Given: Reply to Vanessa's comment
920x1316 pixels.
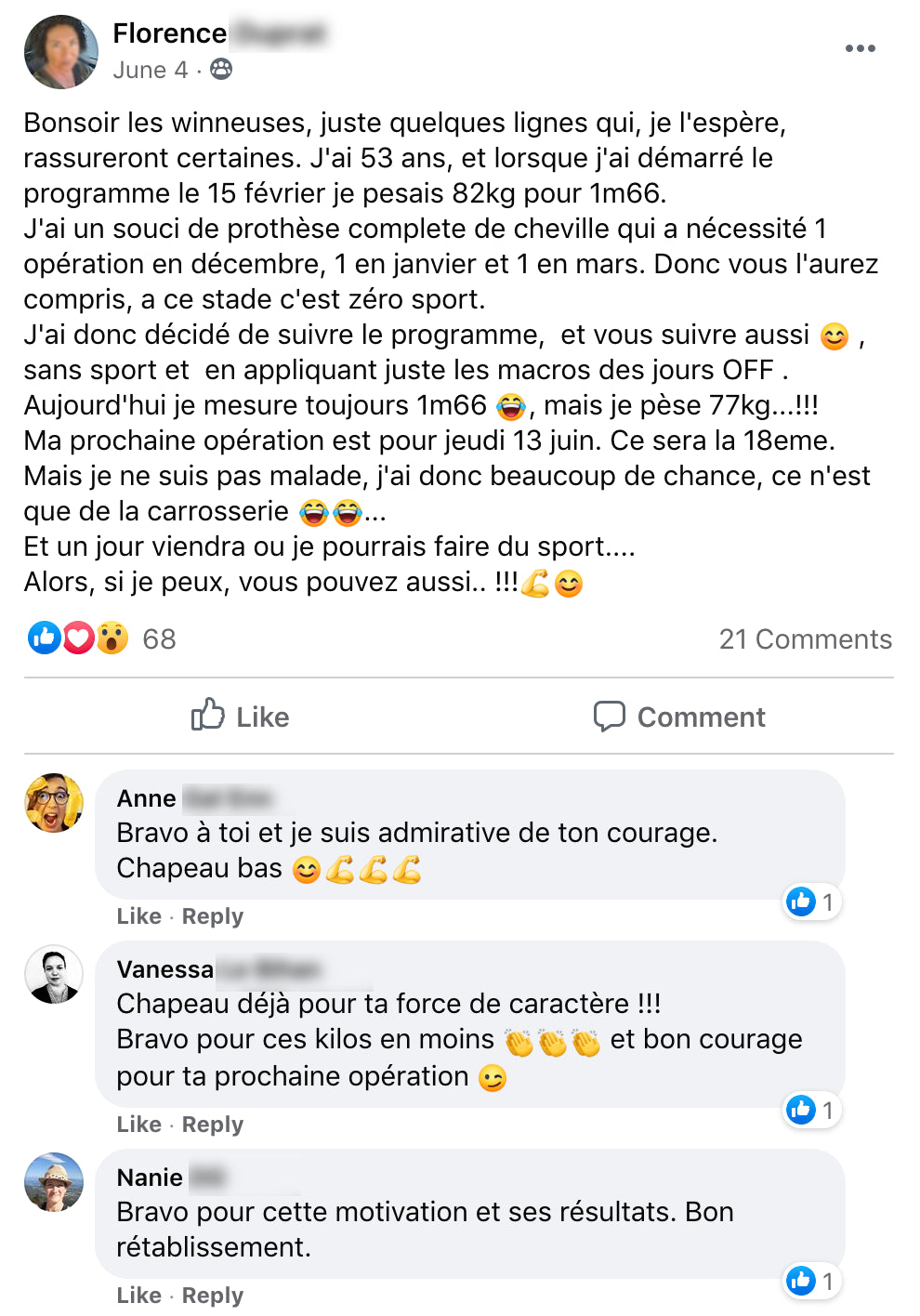Looking at the screenshot, I should tap(212, 1125).
